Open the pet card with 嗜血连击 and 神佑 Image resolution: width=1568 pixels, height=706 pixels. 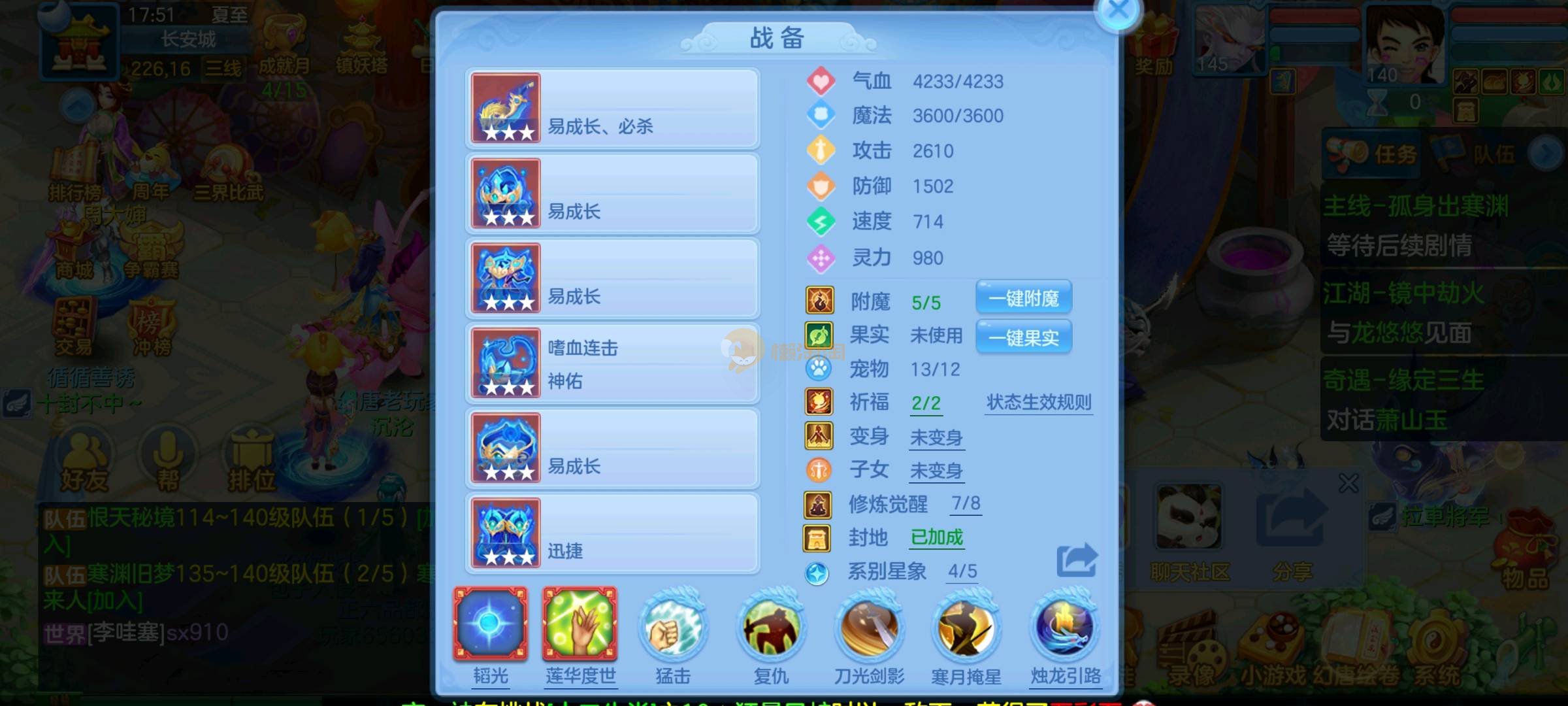click(x=612, y=363)
